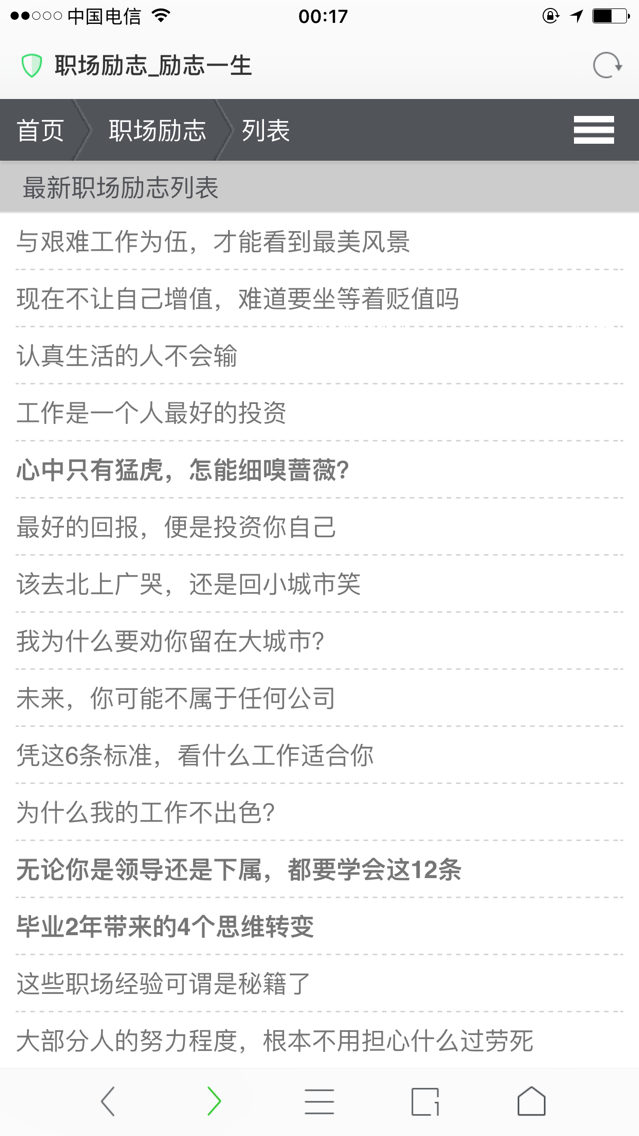View article 工作是一个人最好的投资
The height and width of the screenshot is (1136, 639).
click(151, 413)
